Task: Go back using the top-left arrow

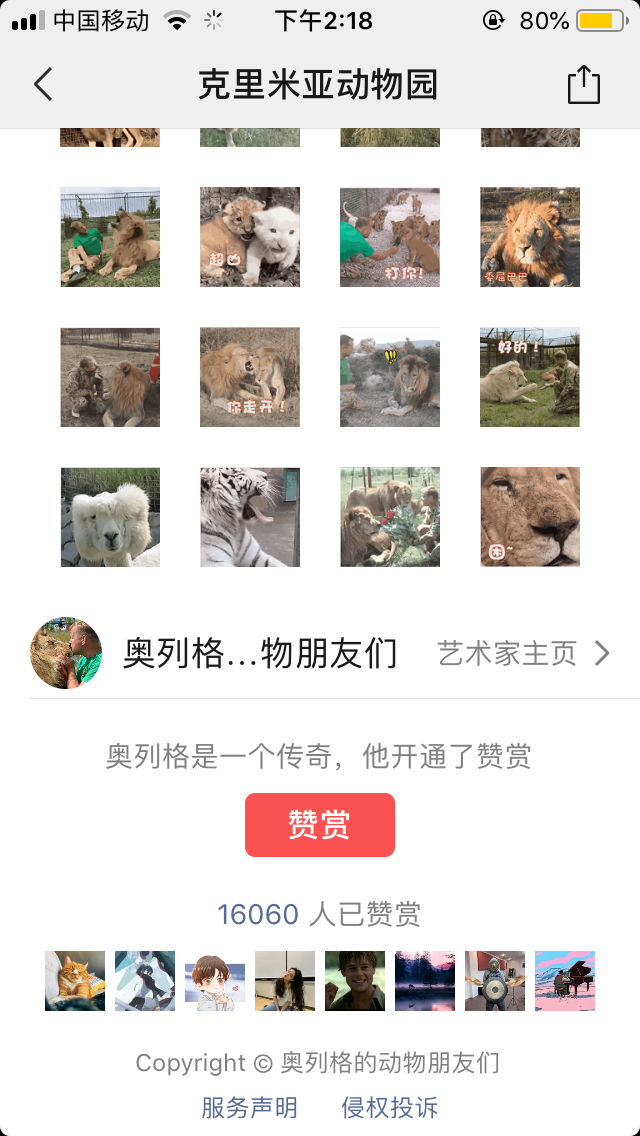Action: click(42, 85)
